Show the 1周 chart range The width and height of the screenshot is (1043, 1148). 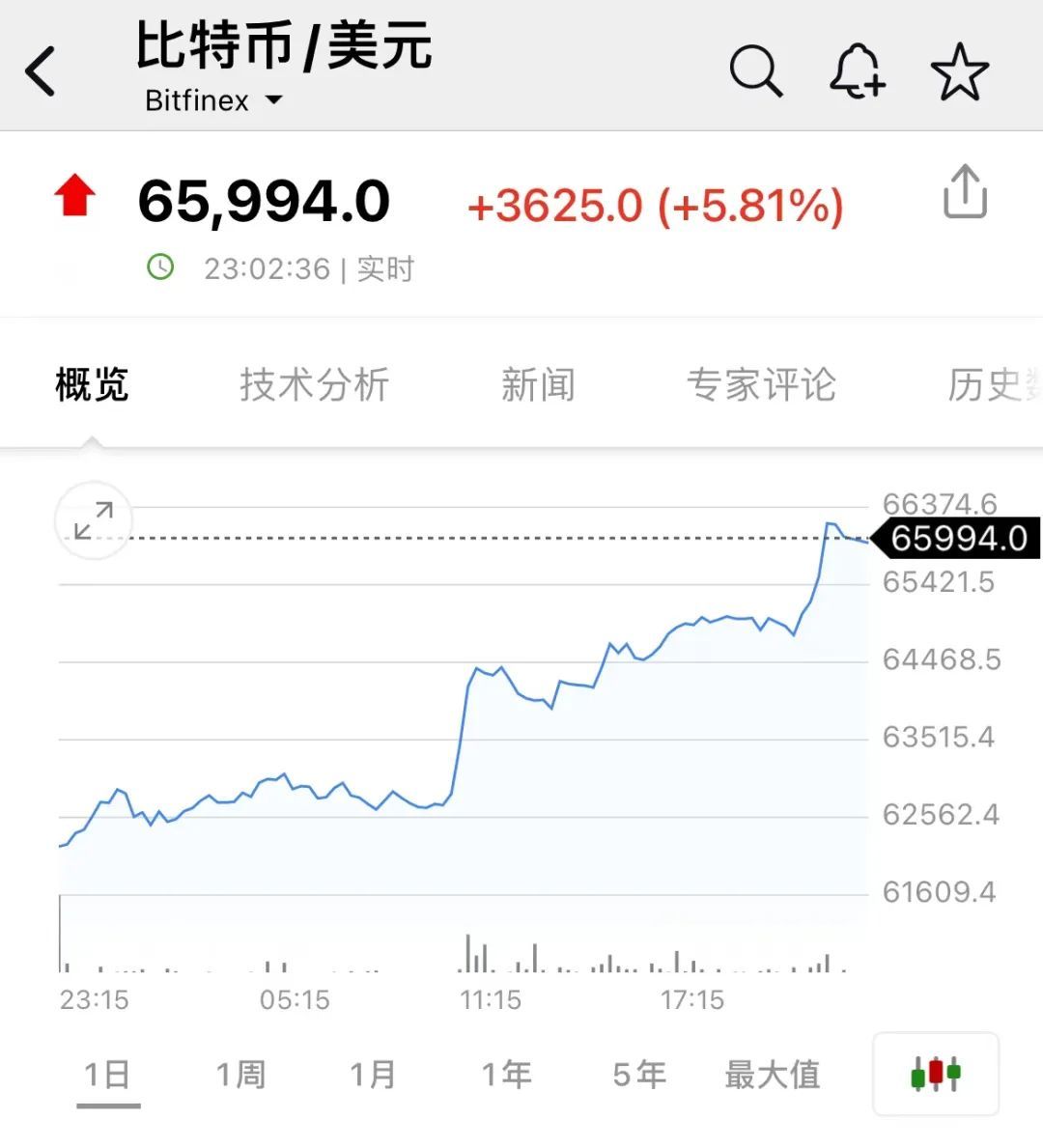pos(240,1075)
